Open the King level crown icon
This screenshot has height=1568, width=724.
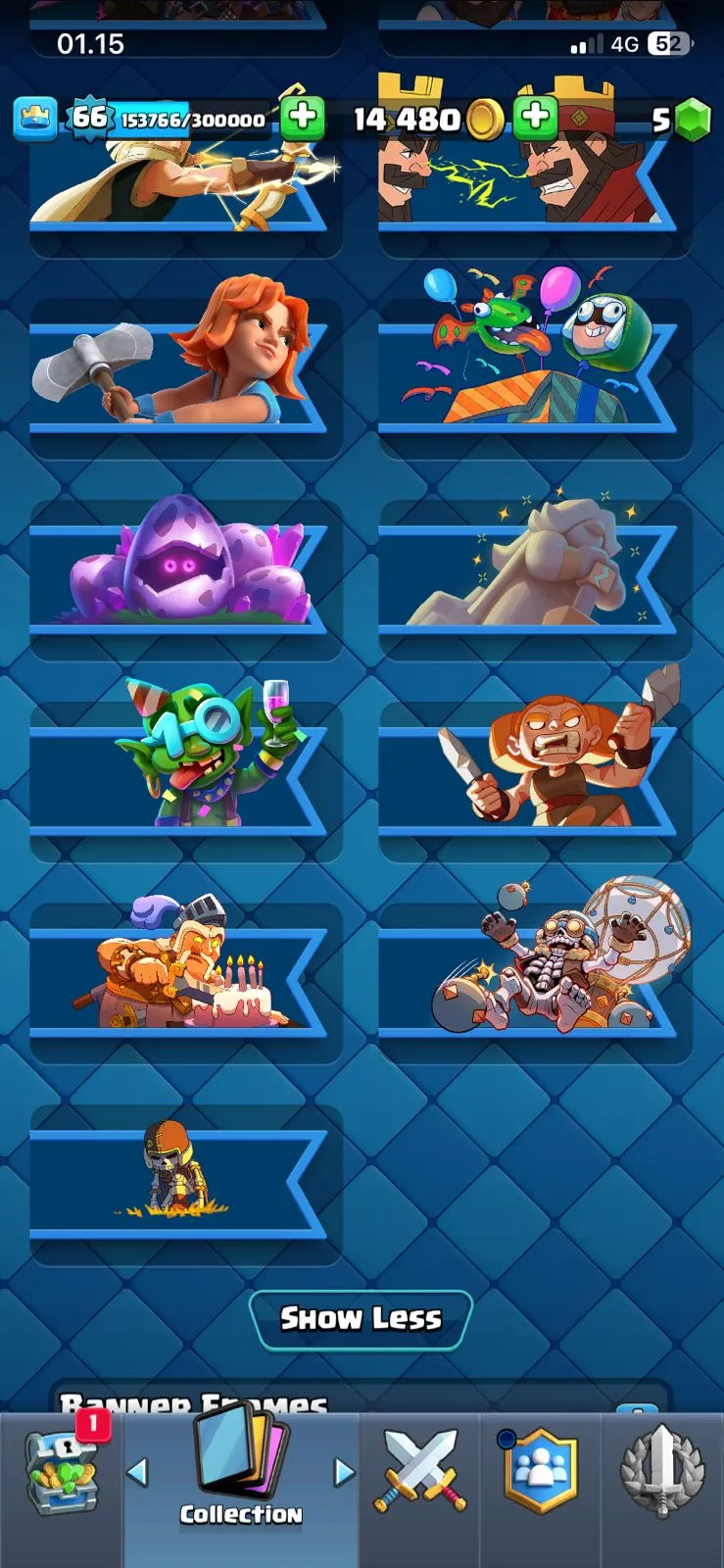pos(34,119)
